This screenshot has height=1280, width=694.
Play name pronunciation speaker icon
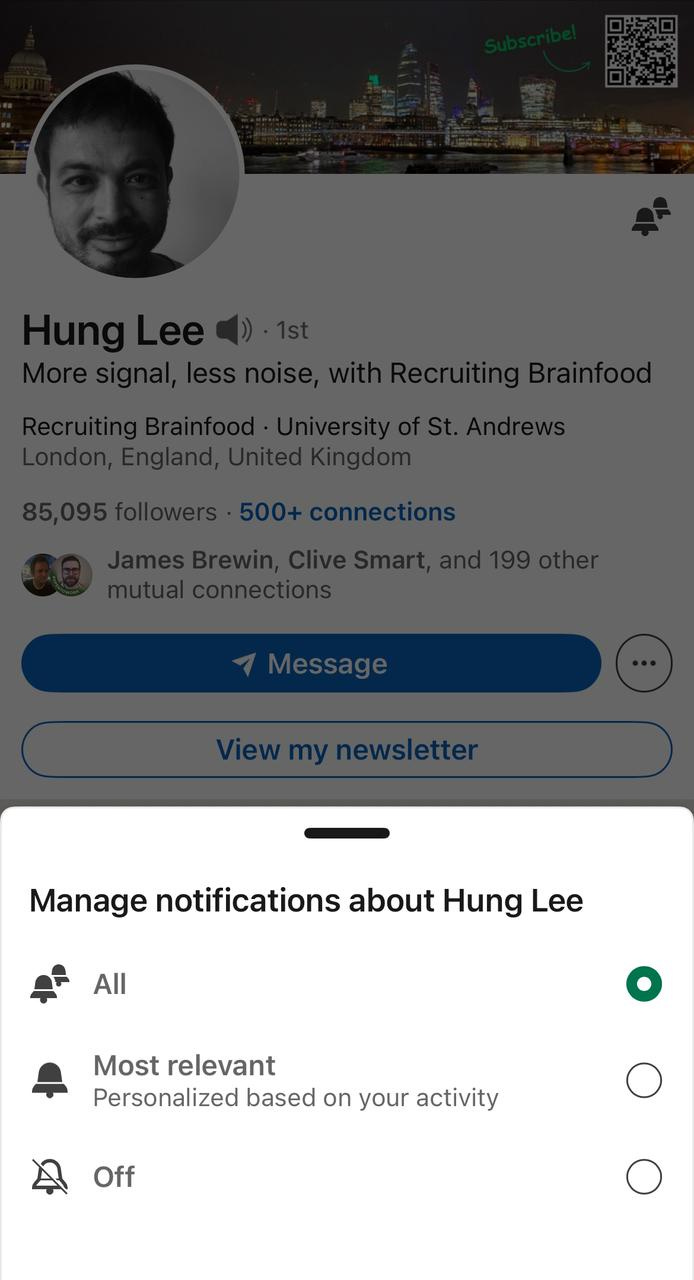pos(233,329)
